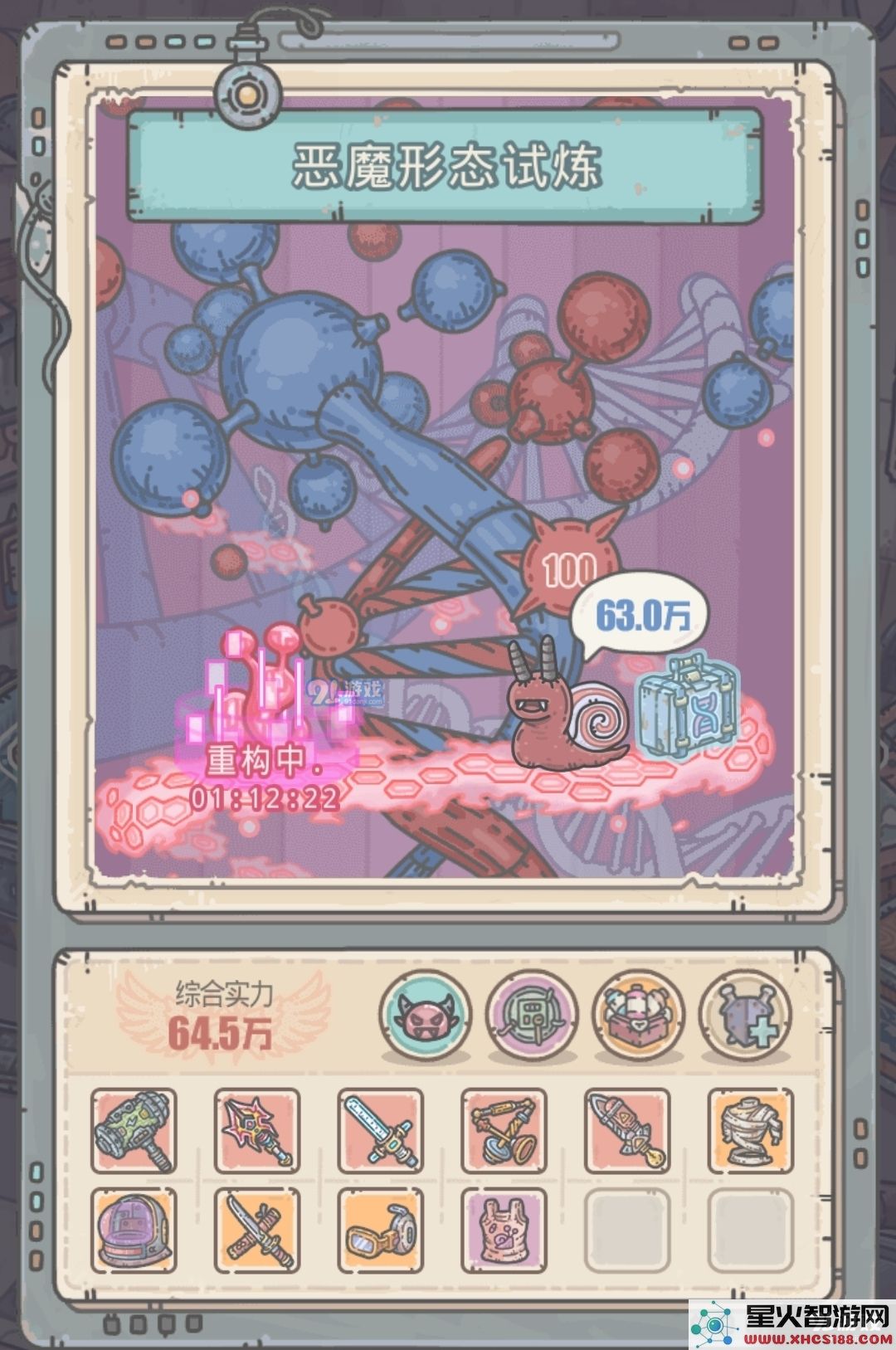Select the pink vest armor slot
896x1350 pixels.
click(504, 1230)
